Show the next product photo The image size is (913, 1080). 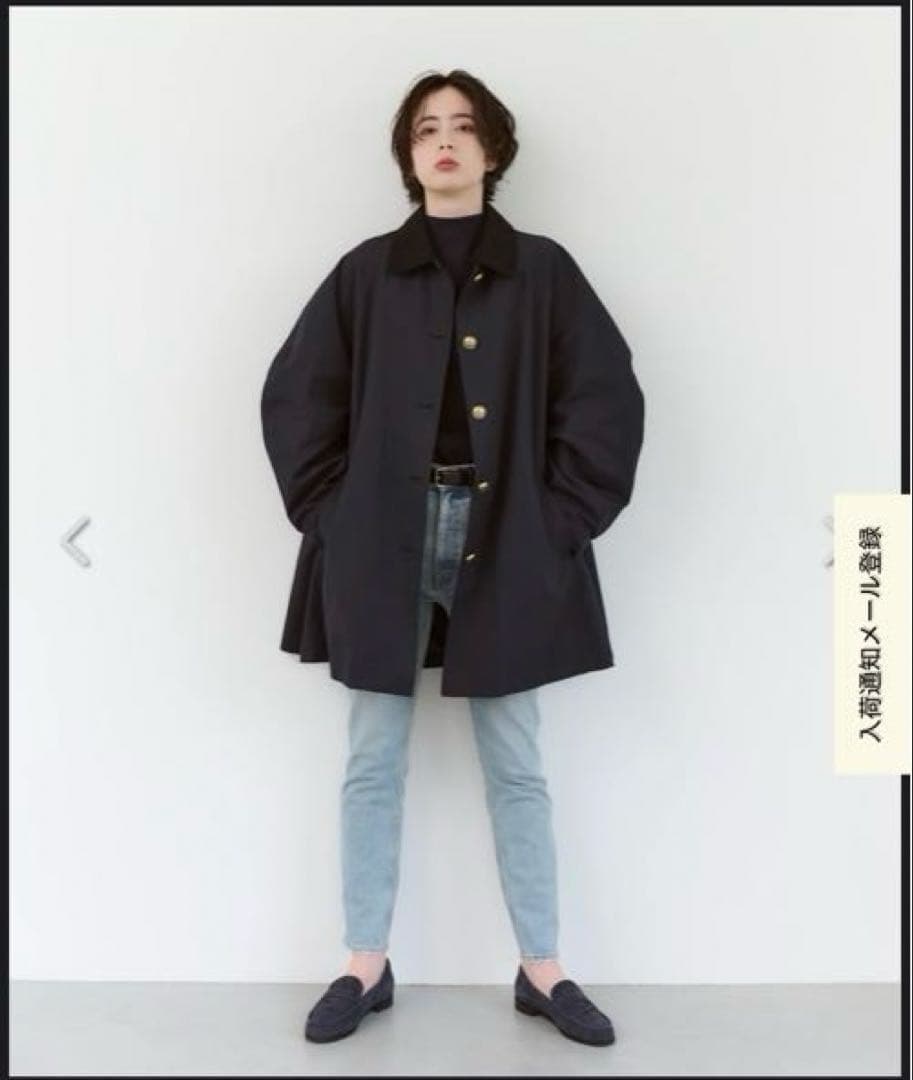click(x=828, y=541)
